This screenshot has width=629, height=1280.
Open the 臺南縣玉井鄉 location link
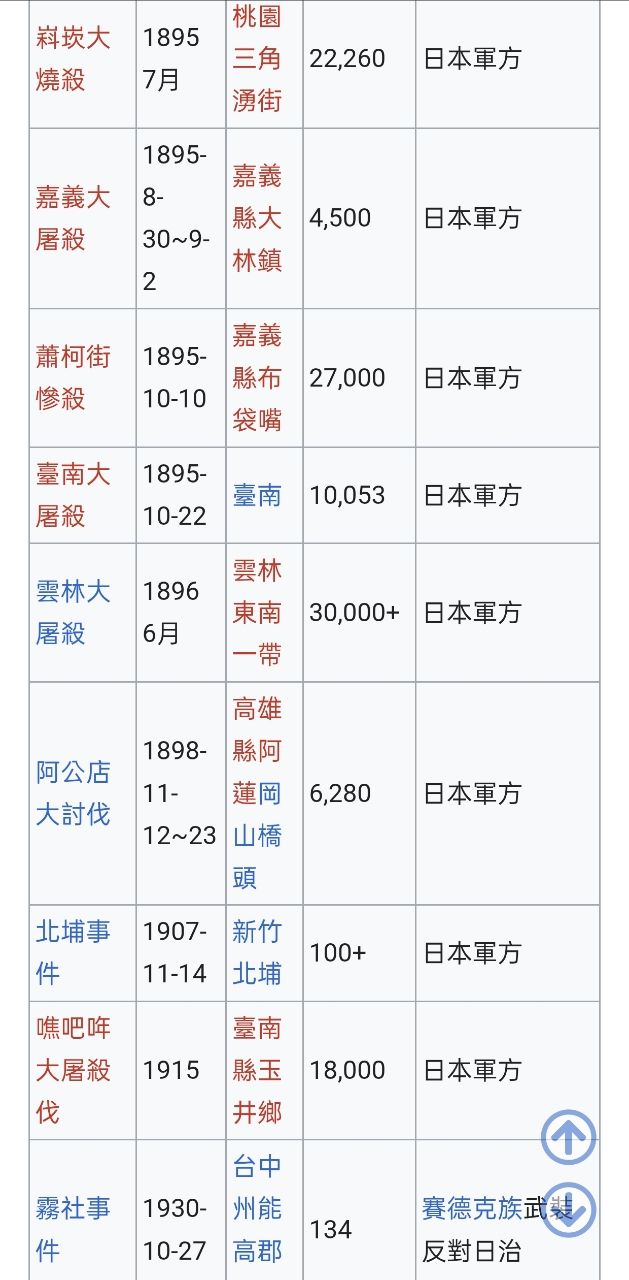pyautogui.click(x=257, y=1069)
